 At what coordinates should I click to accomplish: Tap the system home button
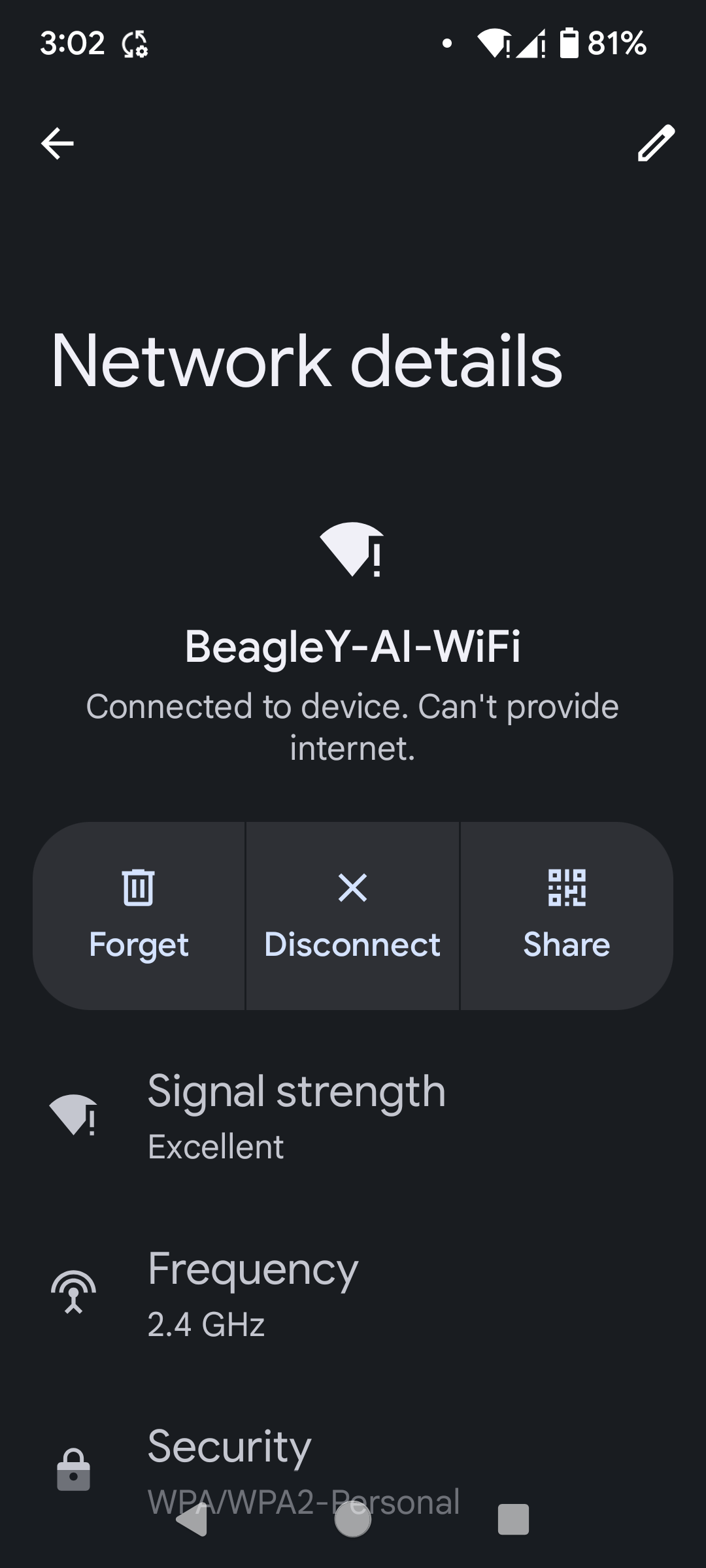pyautogui.click(x=352, y=1519)
